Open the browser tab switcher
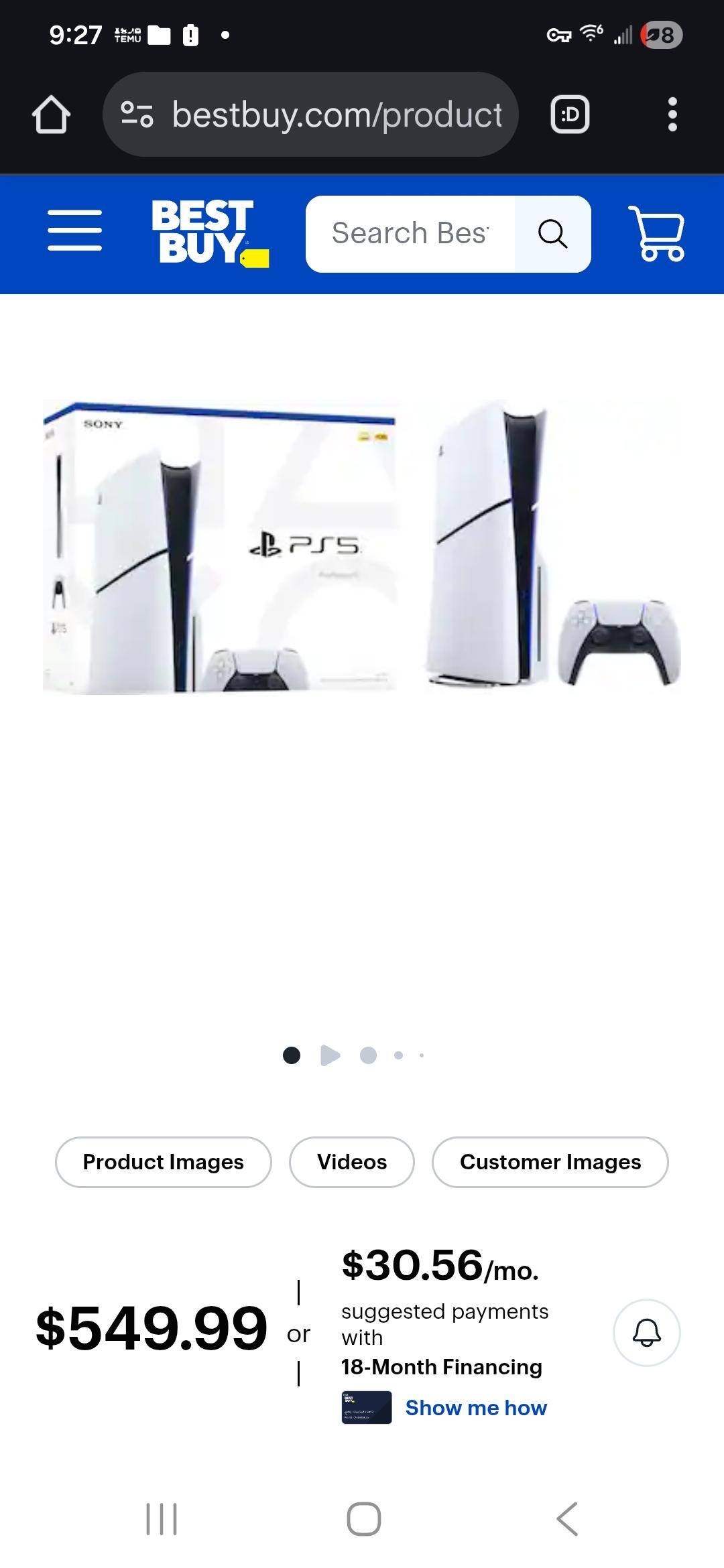This screenshot has width=724, height=1568. (x=570, y=115)
